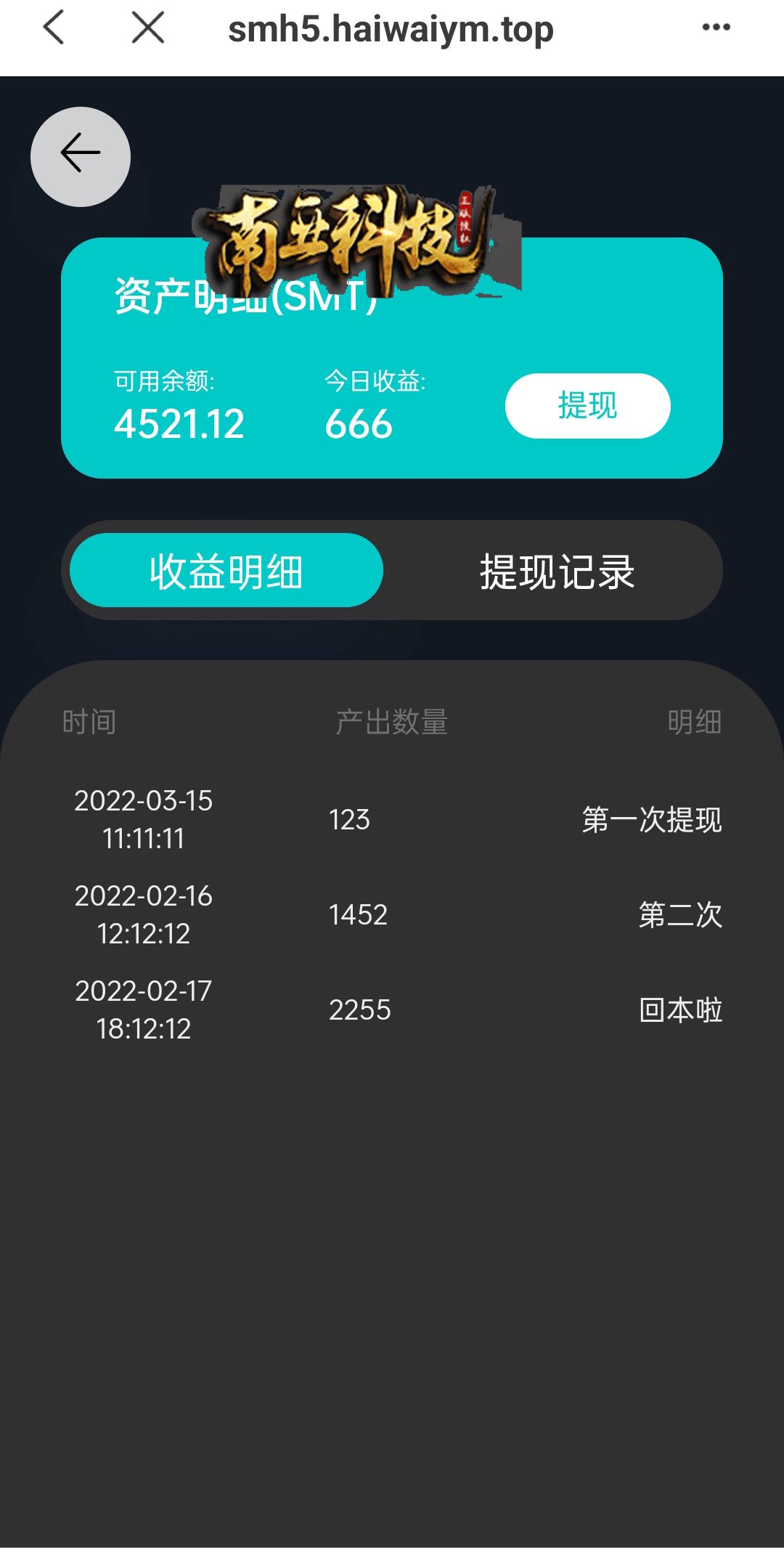Image resolution: width=784 pixels, height=1560 pixels.
Task: Go back with the browser's left chevron
Action: tap(54, 28)
